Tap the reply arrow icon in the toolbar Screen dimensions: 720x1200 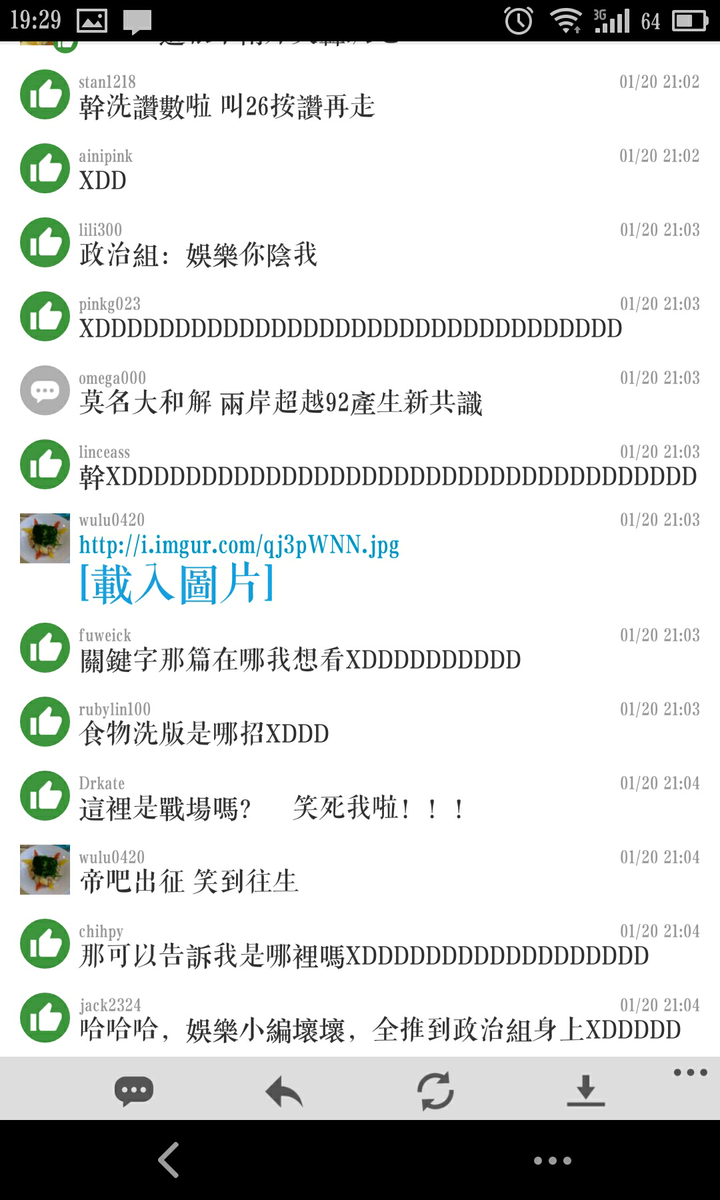[x=283, y=1090]
